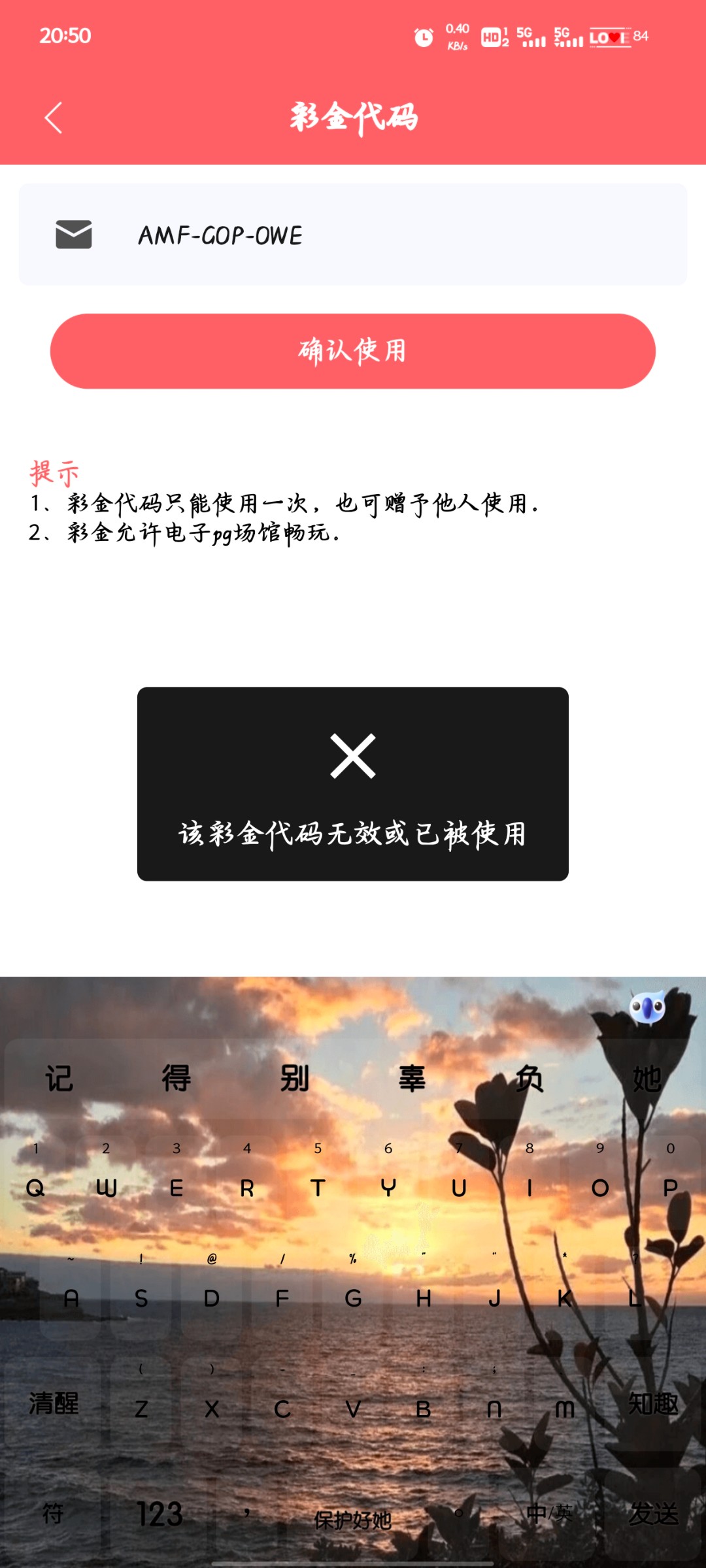This screenshot has width=706, height=1568.
Task: Toggle 中/英 language key
Action: pos(549,1513)
